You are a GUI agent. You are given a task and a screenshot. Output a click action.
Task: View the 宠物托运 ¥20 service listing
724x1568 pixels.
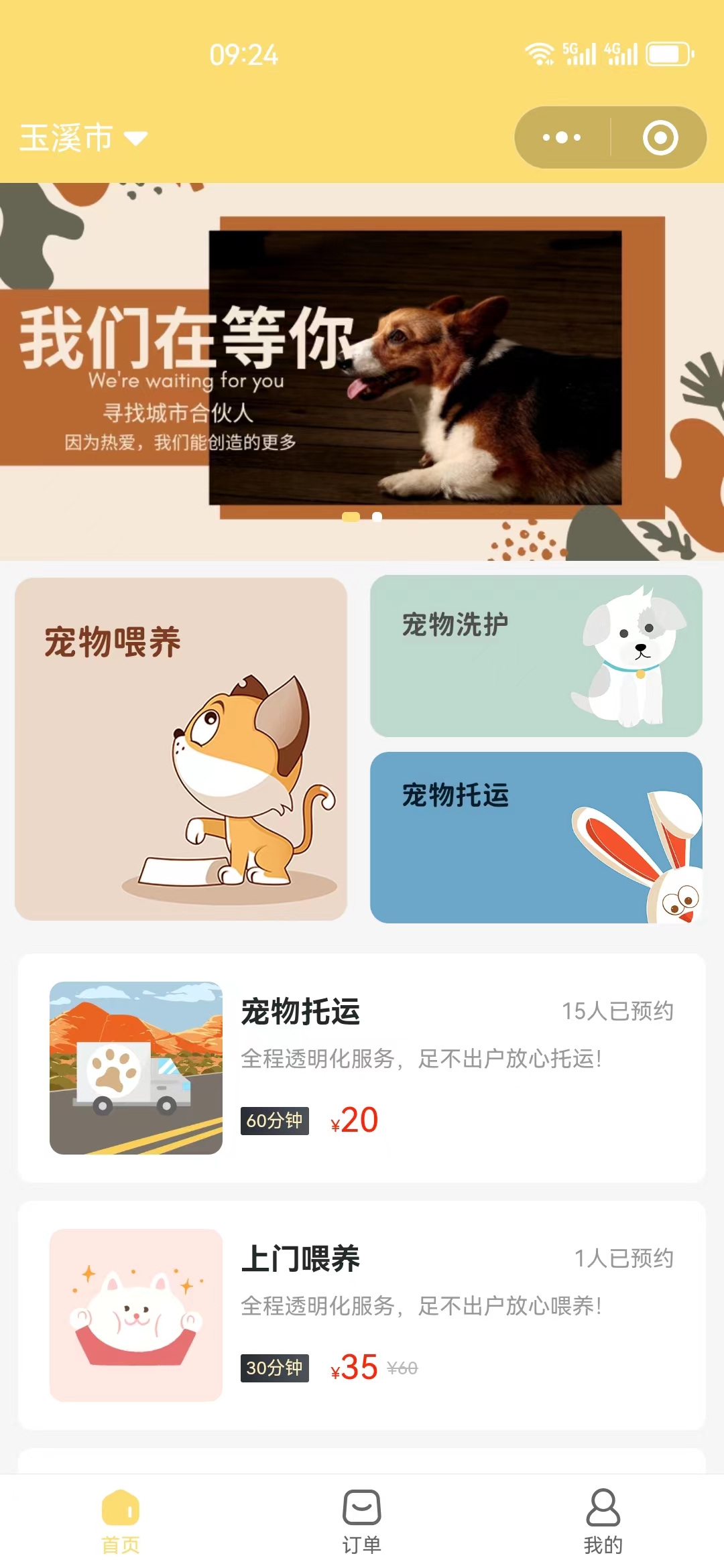click(x=362, y=1067)
